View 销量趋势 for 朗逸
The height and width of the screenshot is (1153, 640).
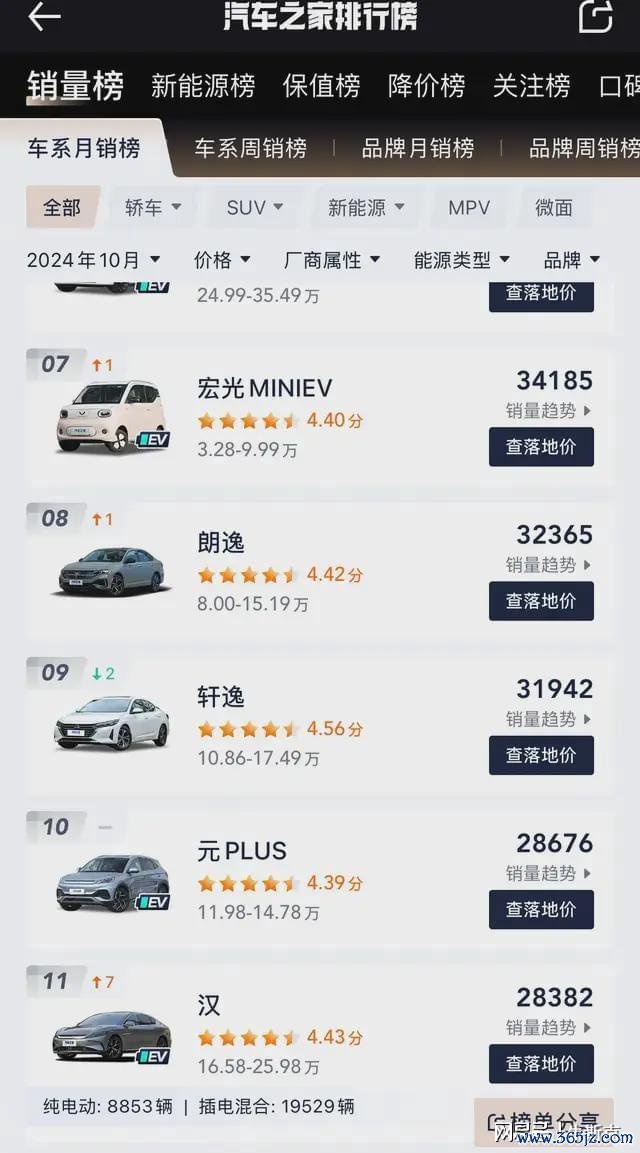point(548,565)
